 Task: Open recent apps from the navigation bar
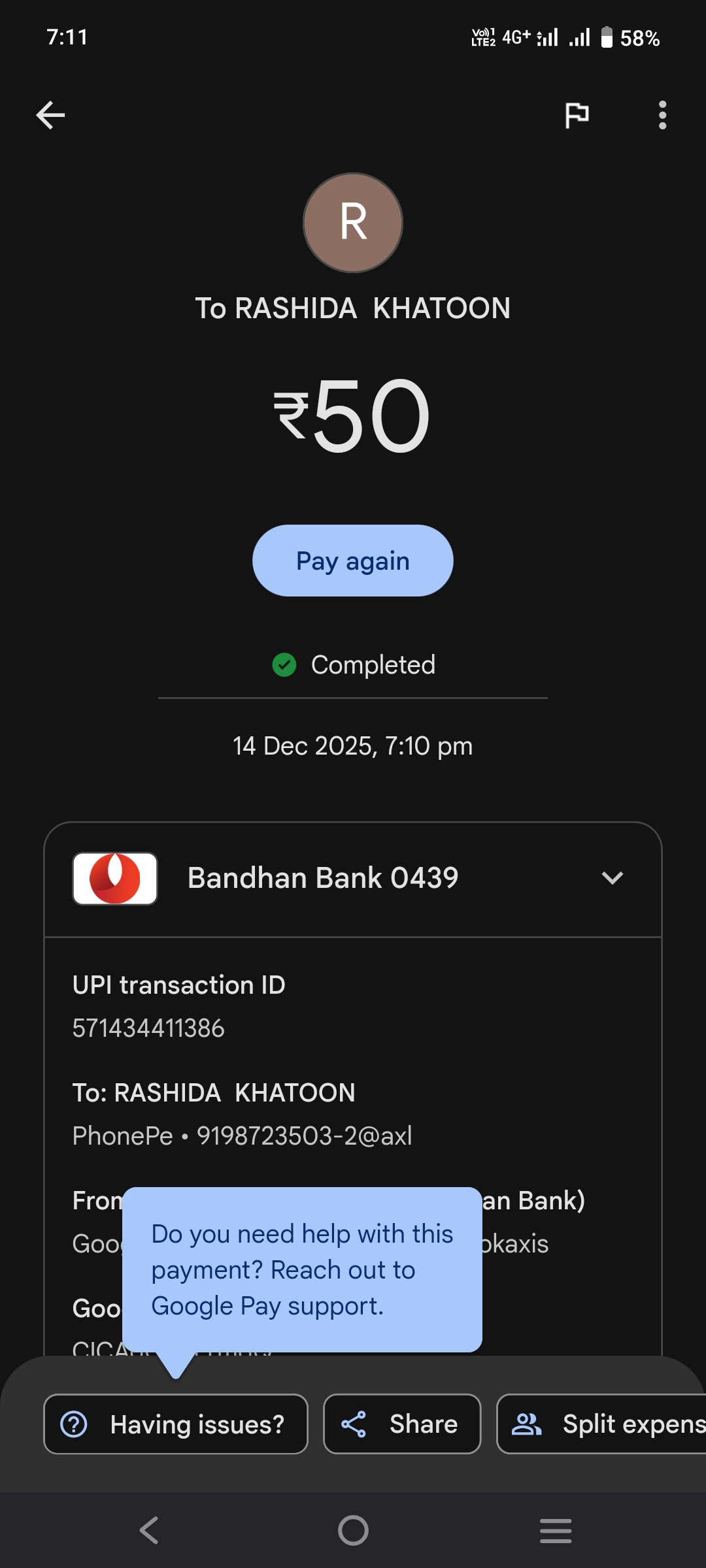[556, 1530]
